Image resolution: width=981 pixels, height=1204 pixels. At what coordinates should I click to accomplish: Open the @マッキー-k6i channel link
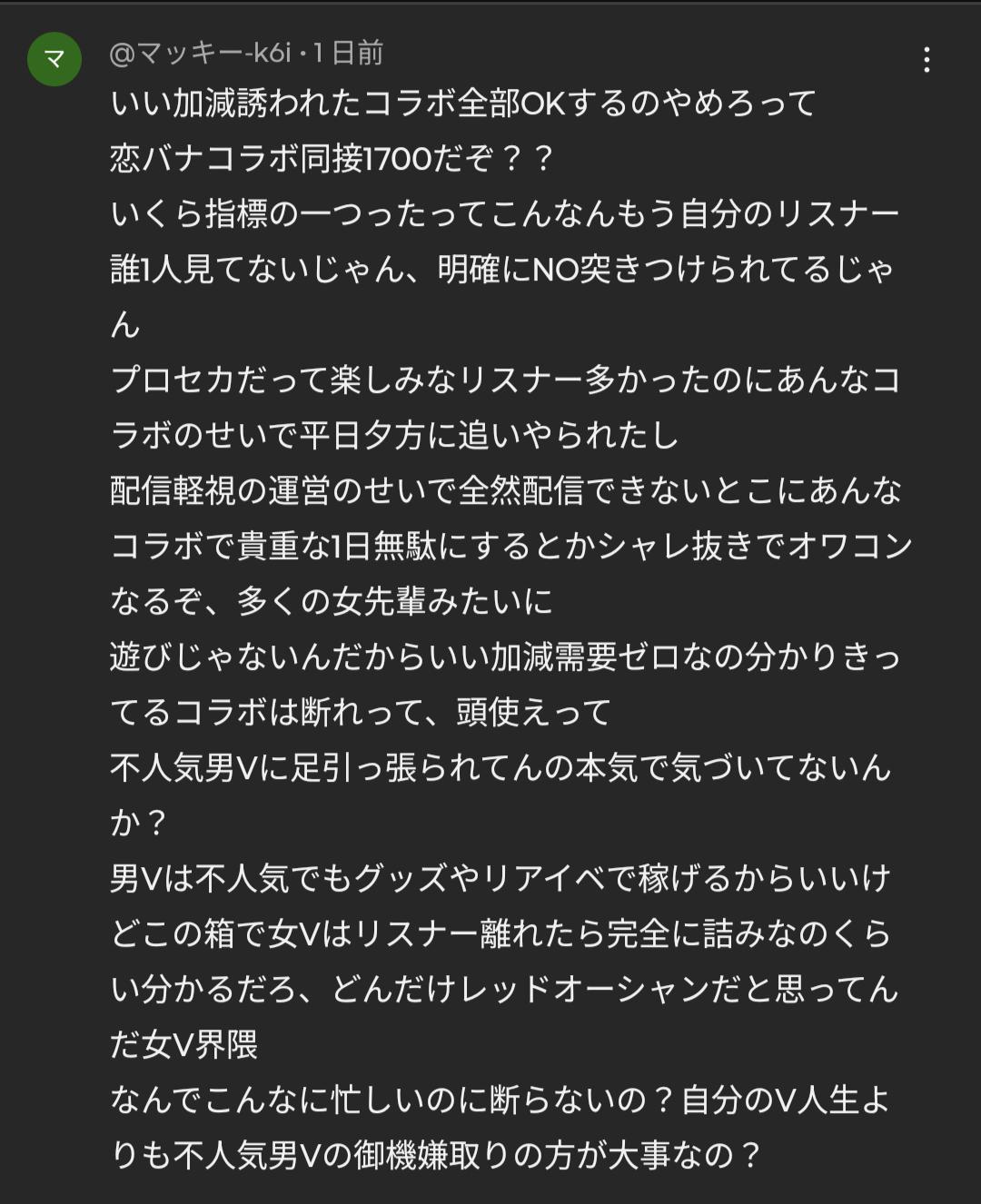click(x=200, y=54)
